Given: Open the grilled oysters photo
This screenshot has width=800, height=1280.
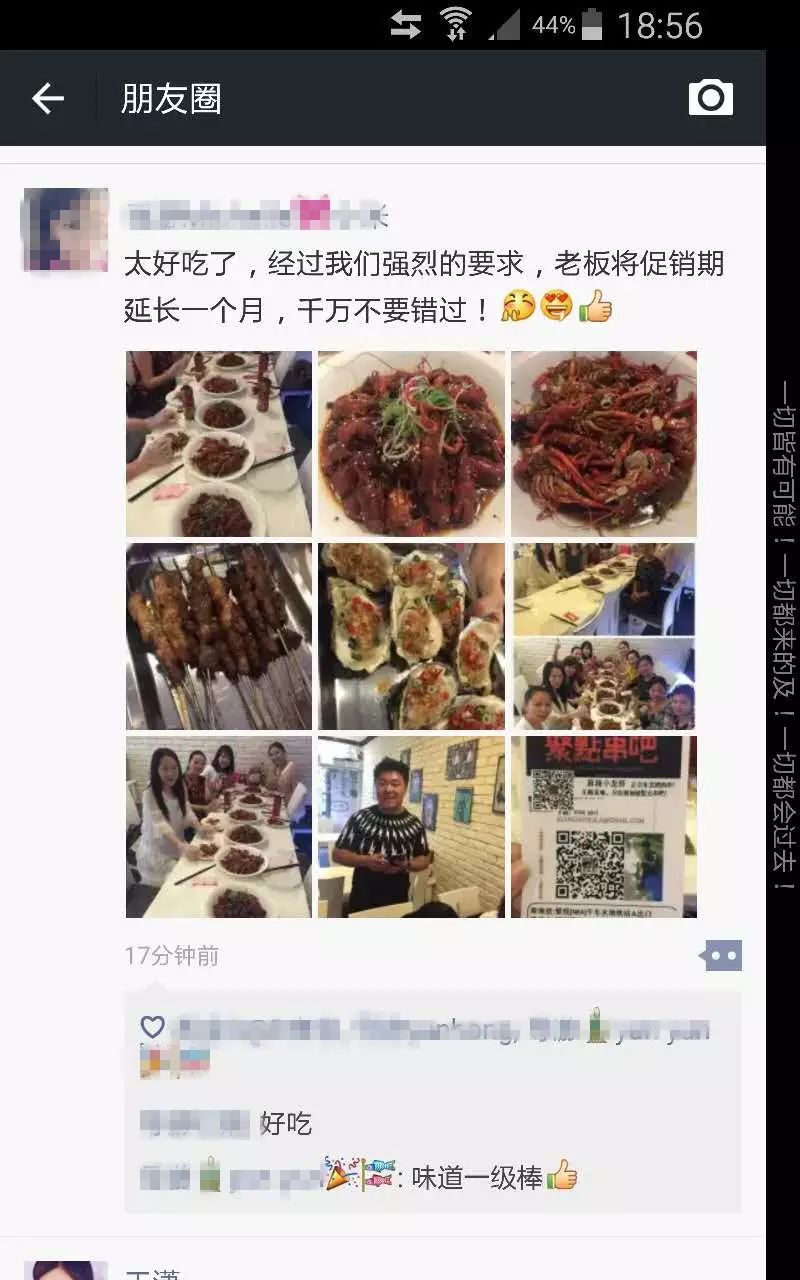Looking at the screenshot, I should pyautogui.click(x=411, y=636).
